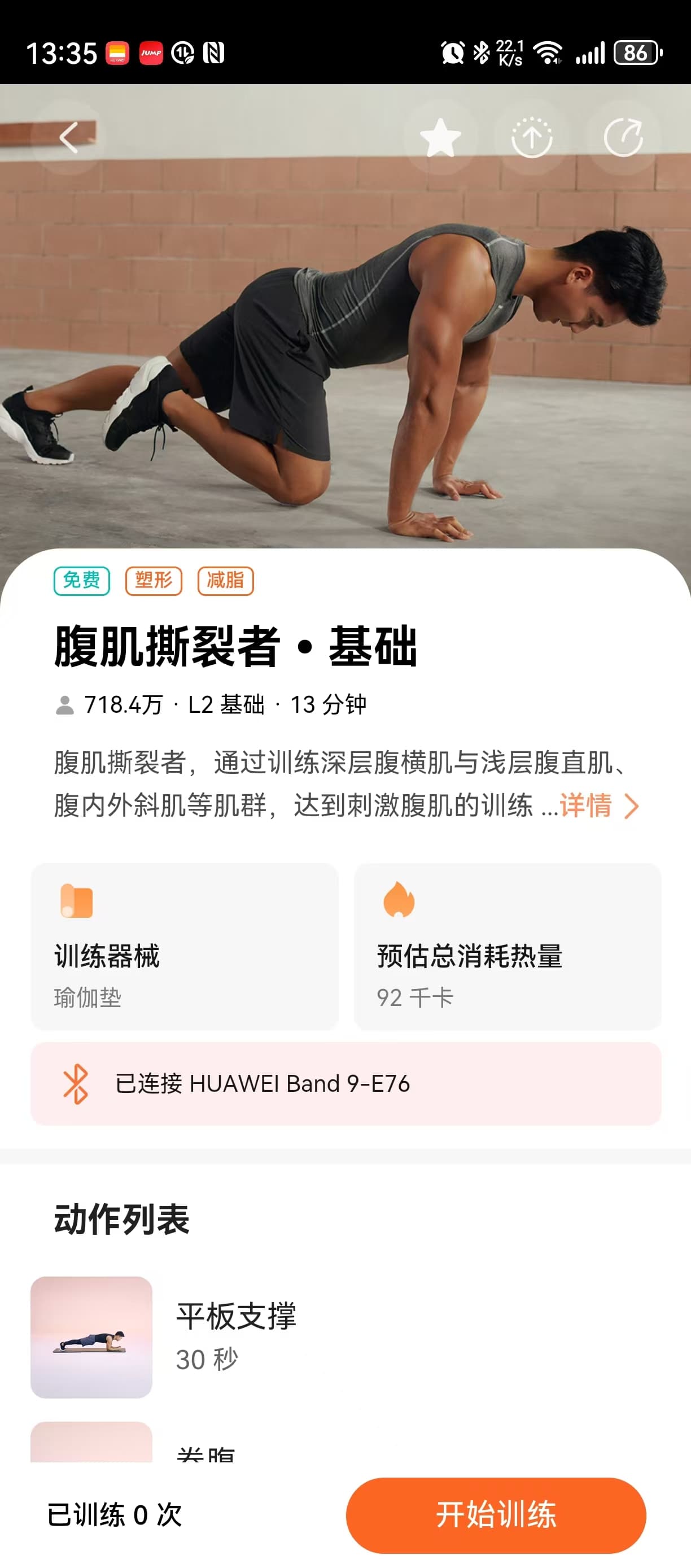
Task: Tap the star favorite icon
Action: (x=440, y=138)
